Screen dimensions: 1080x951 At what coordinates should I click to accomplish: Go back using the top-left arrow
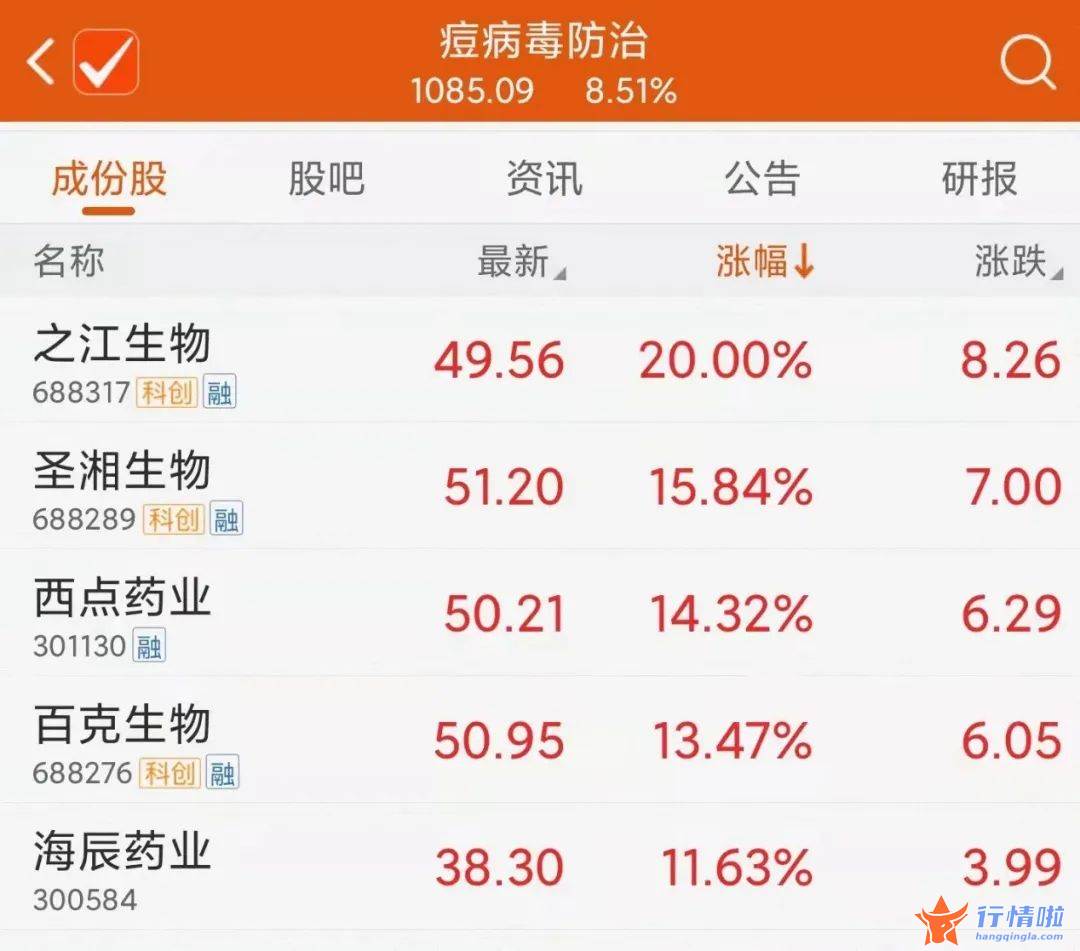tap(40, 62)
